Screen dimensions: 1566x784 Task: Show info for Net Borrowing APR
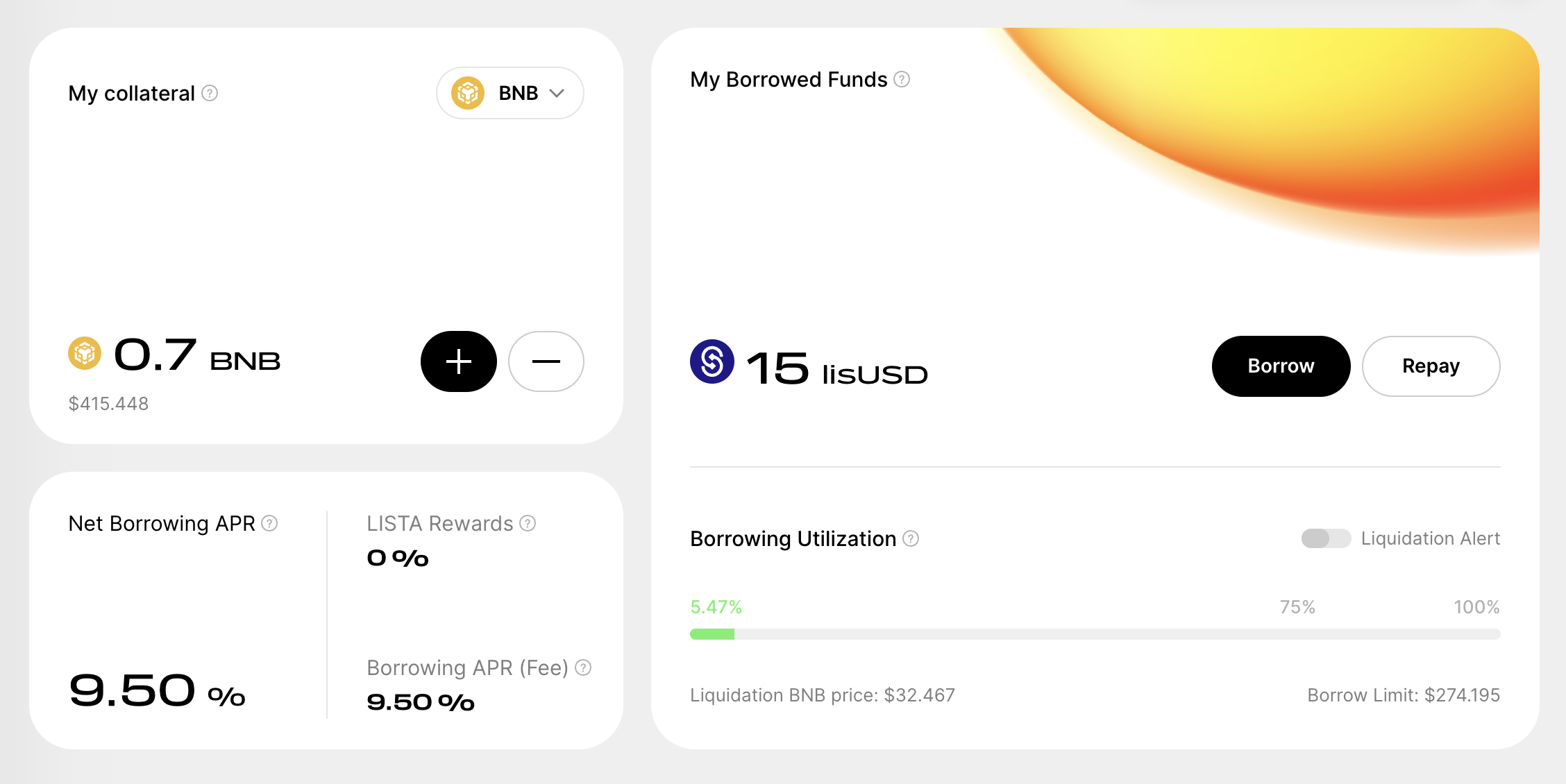[x=269, y=523]
